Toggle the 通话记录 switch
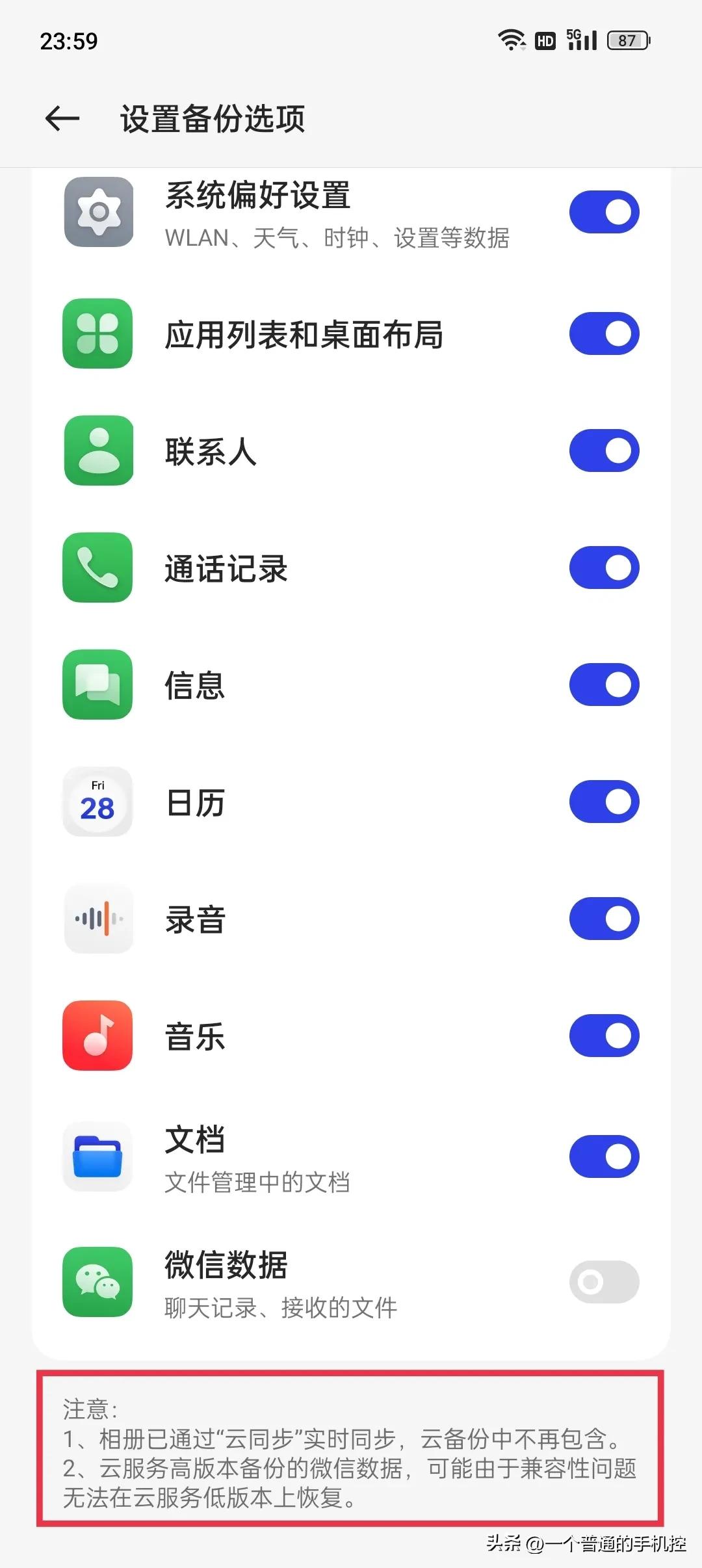The width and height of the screenshot is (702, 1568). pos(604,568)
